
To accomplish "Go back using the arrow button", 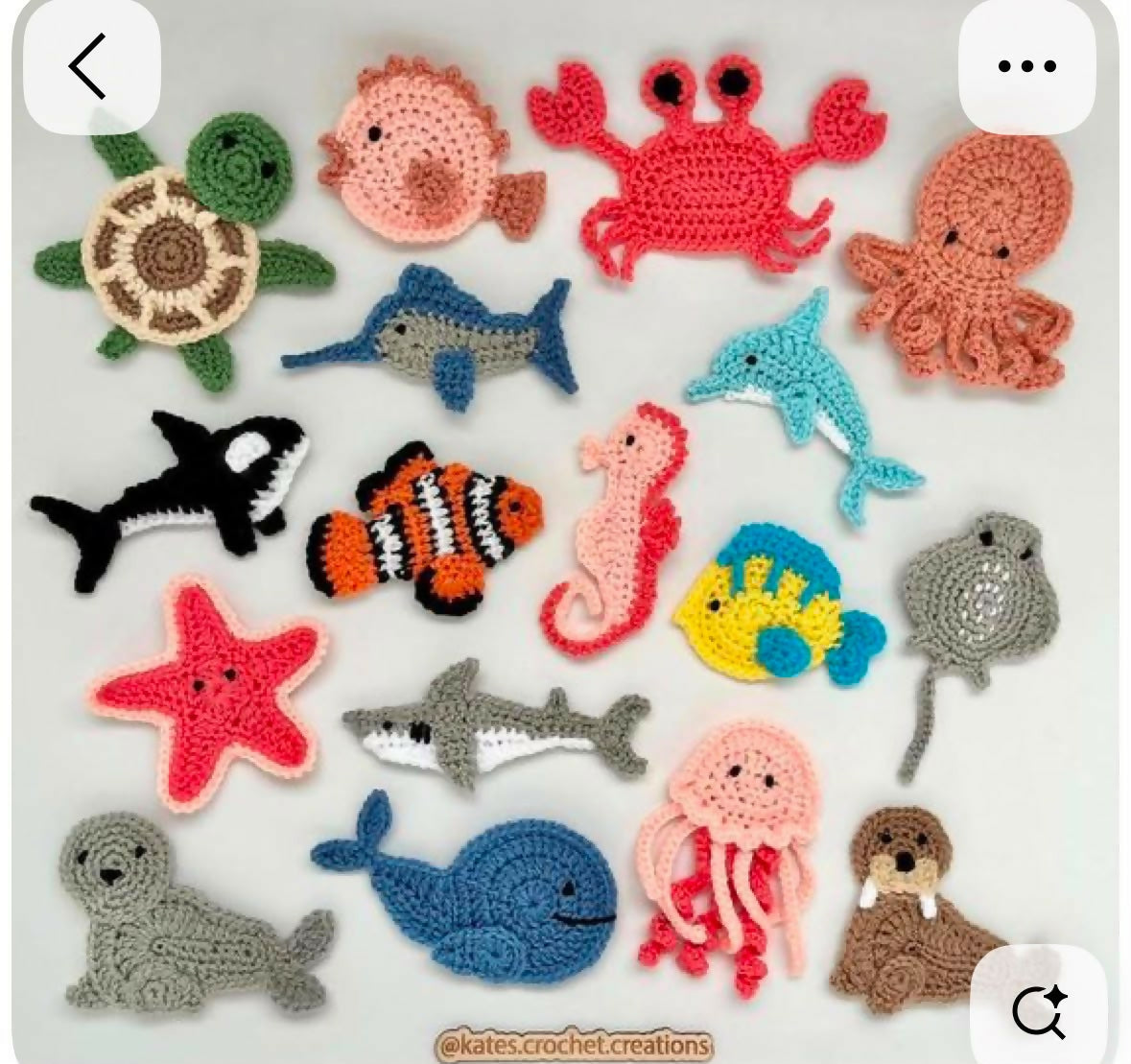I will (x=91, y=66).
